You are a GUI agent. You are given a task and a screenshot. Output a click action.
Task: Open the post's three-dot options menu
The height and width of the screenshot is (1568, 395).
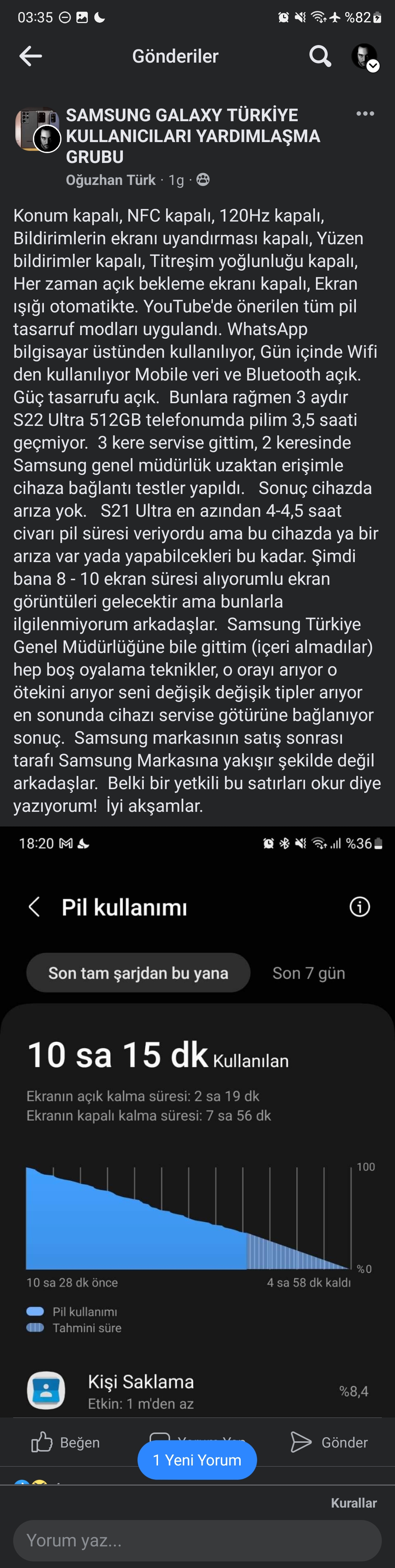click(365, 114)
